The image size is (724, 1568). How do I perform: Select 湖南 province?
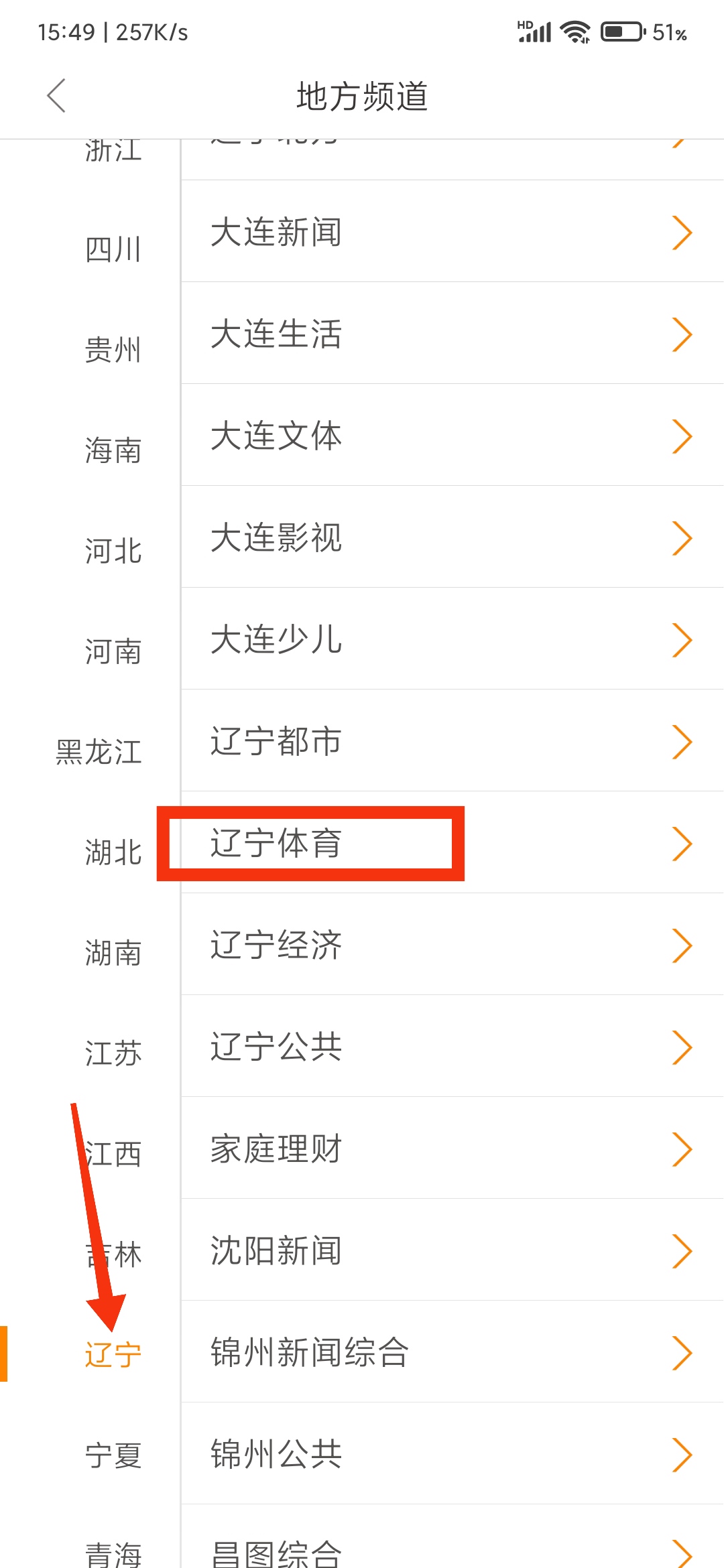113,953
